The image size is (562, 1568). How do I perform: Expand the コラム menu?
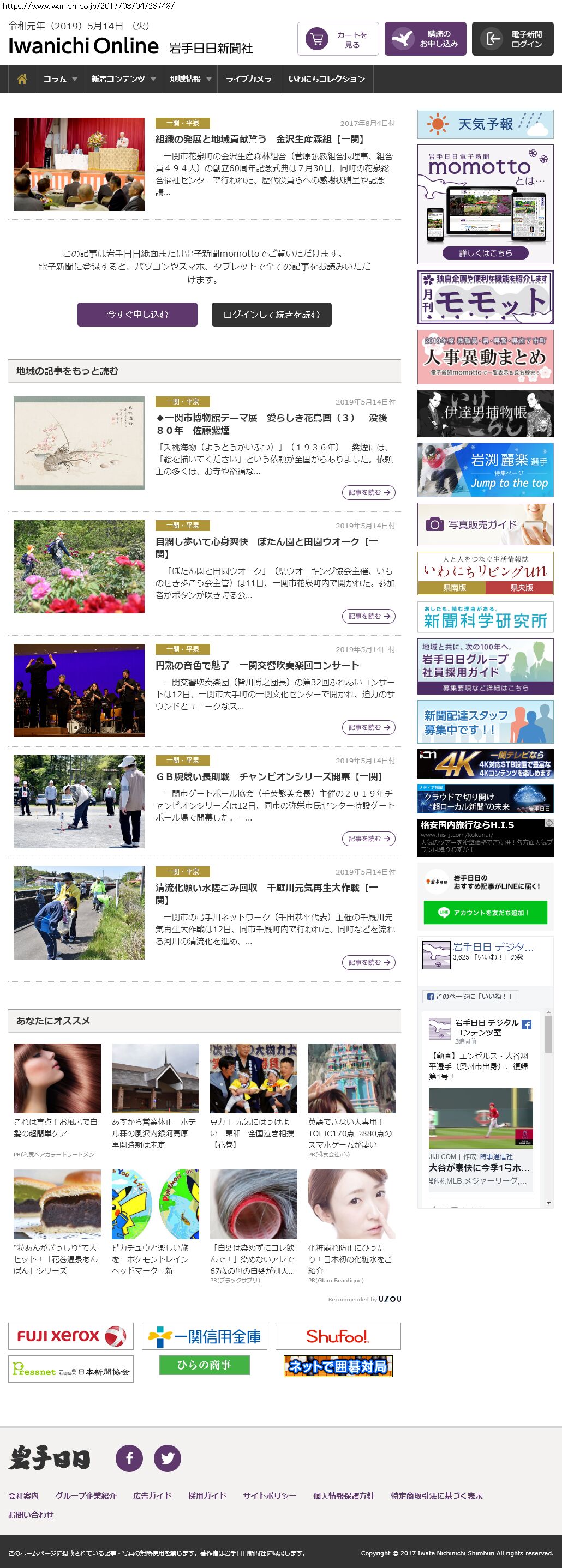click(x=59, y=79)
